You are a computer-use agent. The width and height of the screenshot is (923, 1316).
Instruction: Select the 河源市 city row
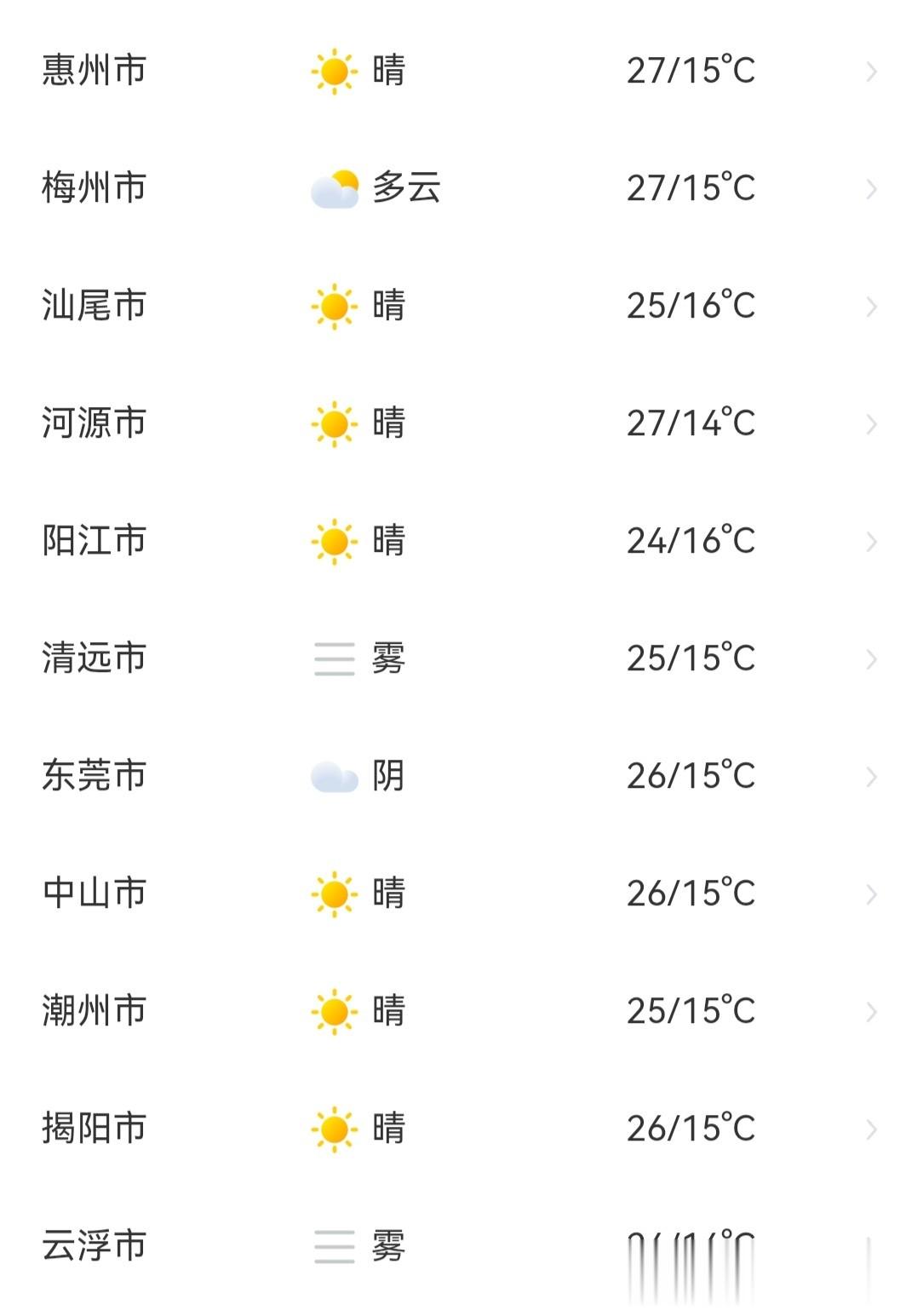[461, 423]
